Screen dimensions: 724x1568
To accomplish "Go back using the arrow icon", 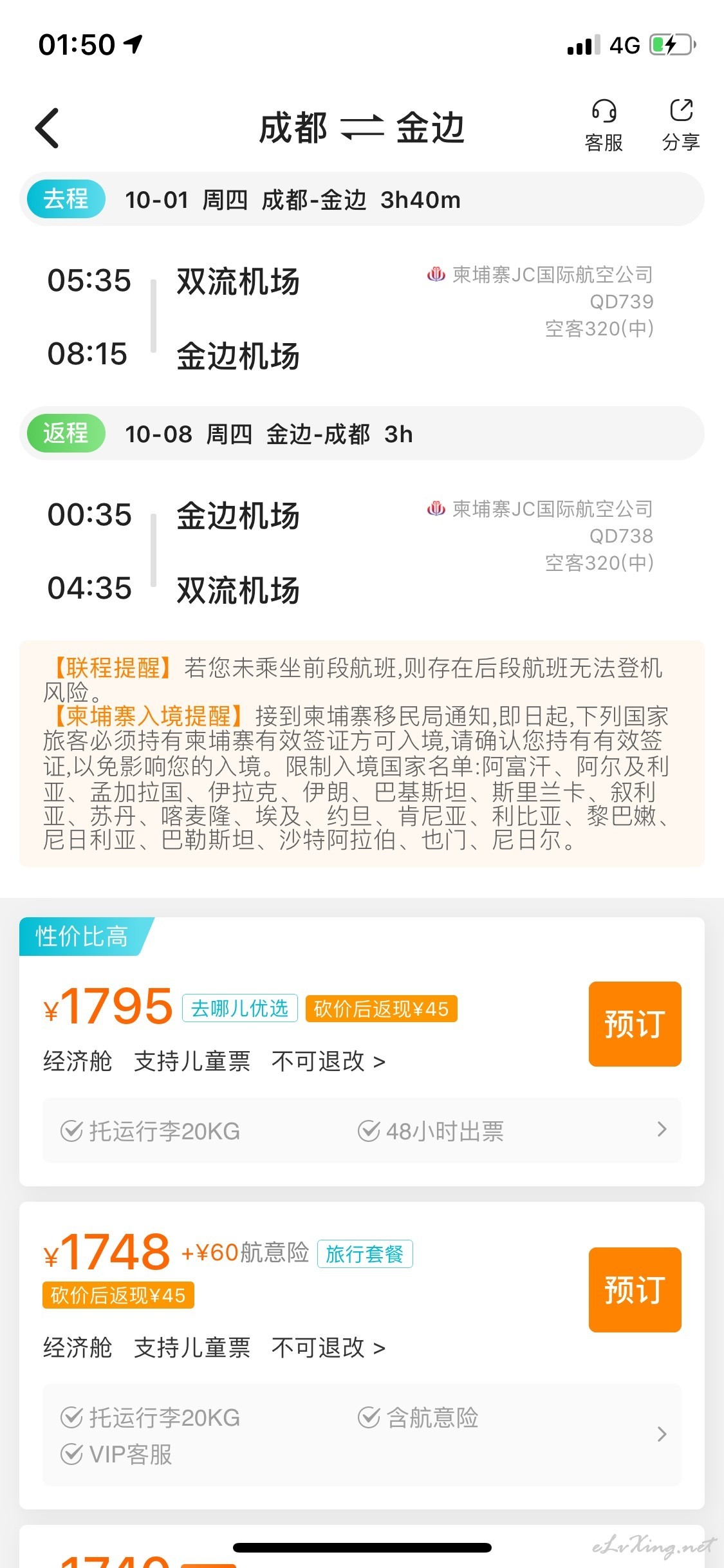I will (x=47, y=127).
